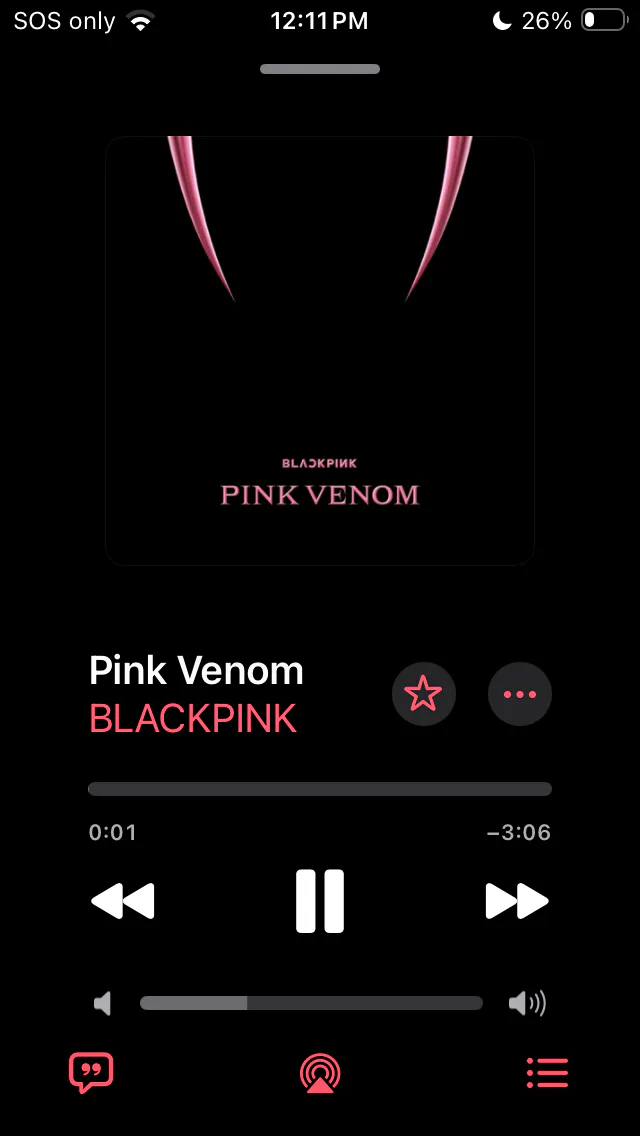The height and width of the screenshot is (1136, 640).
Task: Tap the playback progress bar
Action: 320,789
